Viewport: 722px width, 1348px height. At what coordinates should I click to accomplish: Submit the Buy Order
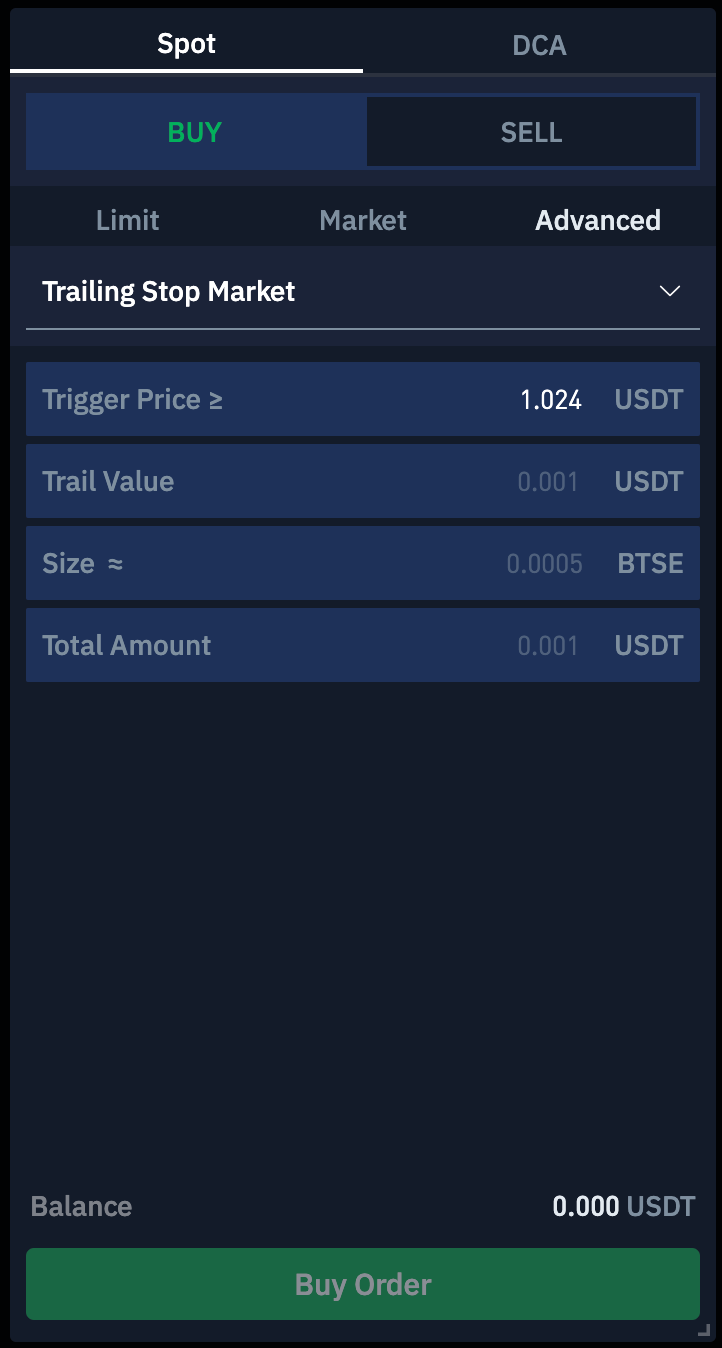coord(362,1284)
